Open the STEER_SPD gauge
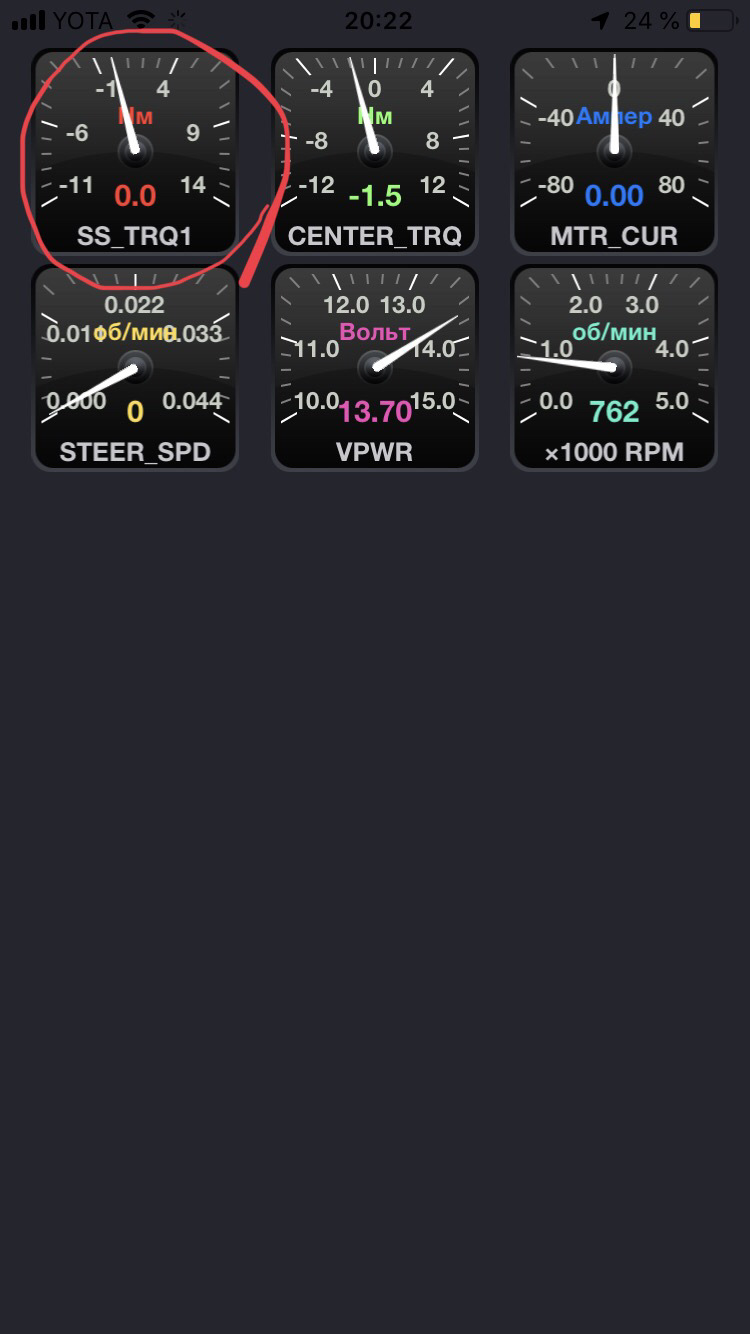Viewport: 750px width, 1334px height. pyautogui.click(x=135, y=368)
